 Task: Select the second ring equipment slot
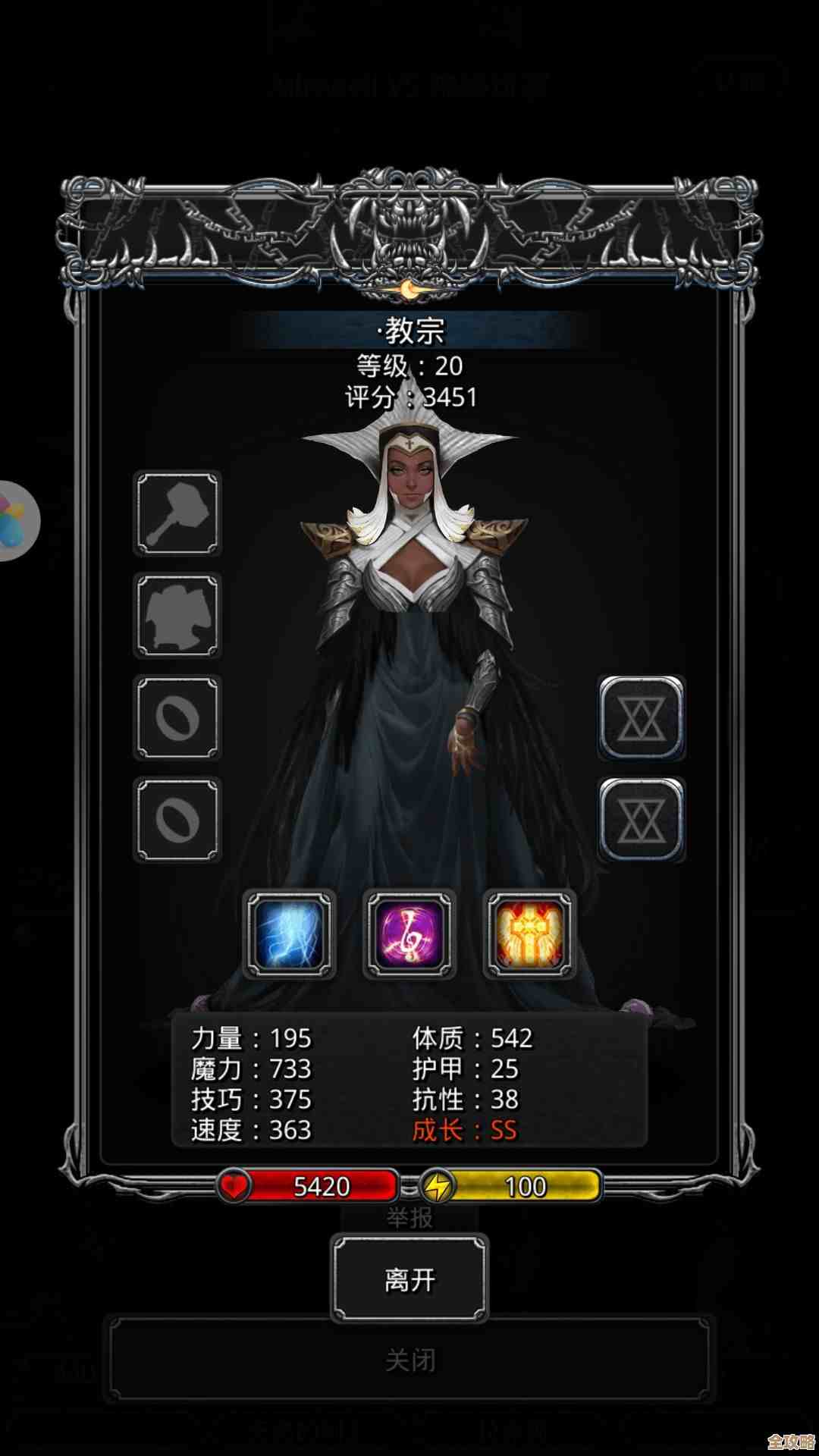click(x=177, y=819)
